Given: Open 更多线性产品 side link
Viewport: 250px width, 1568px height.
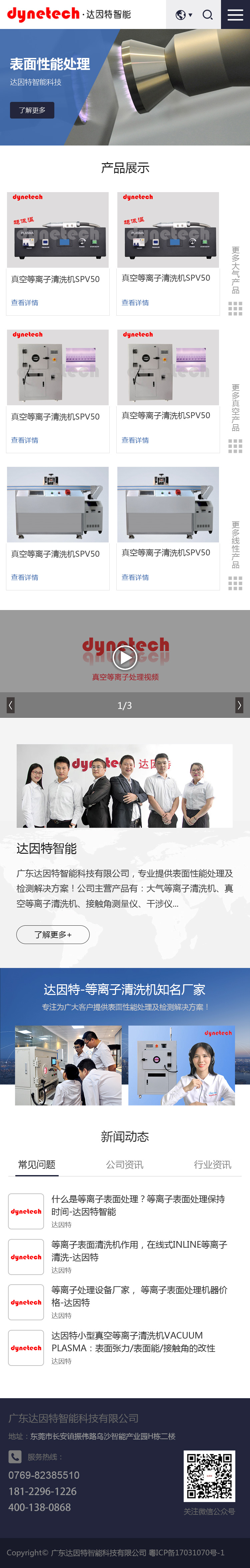Looking at the screenshot, I should [235, 554].
